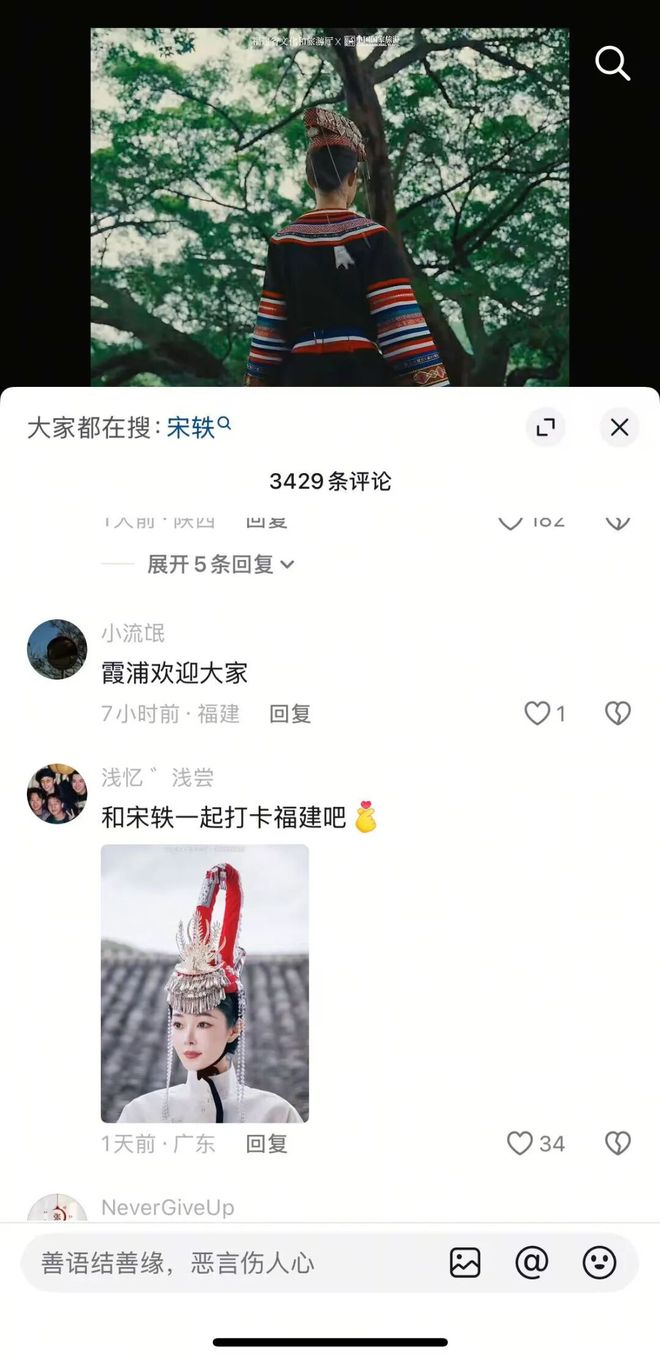This screenshot has width=660, height=1360.
Task: Open 浅忆゛浅尝's profile avatar
Action: click(57, 794)
